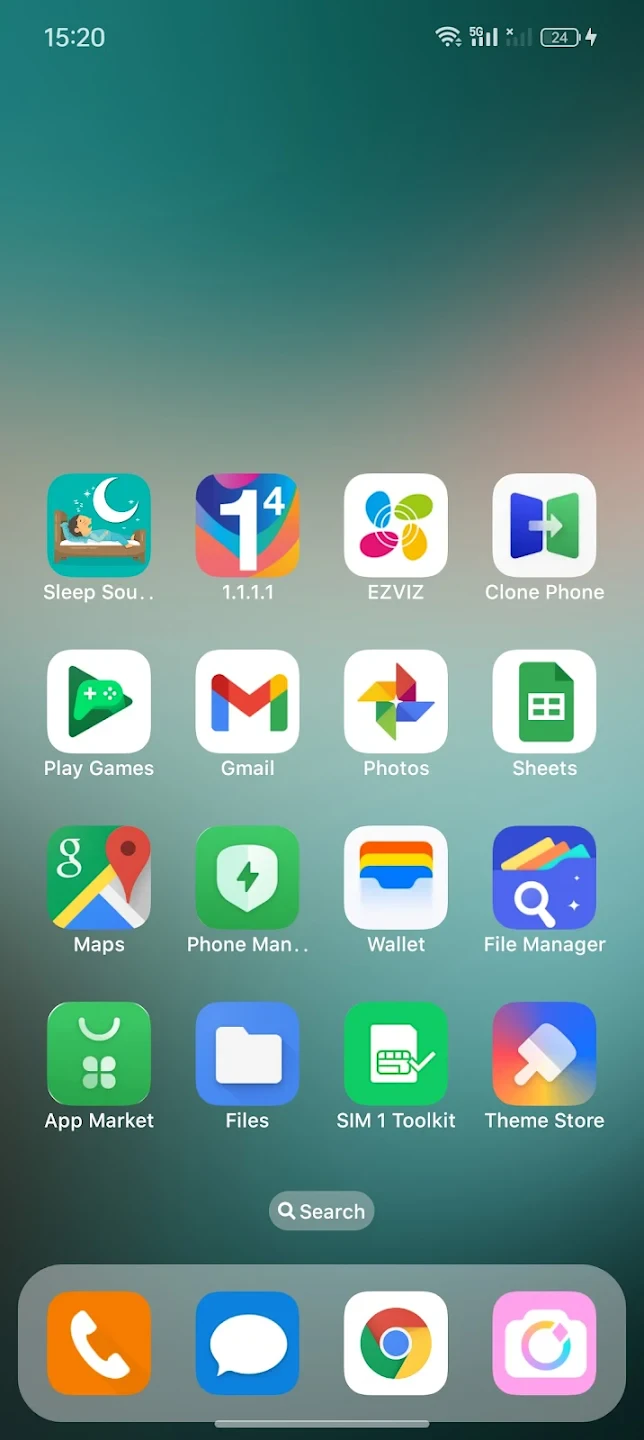Open the Theme Store
Screen dimensions: 644x1440
[x=544, y=1053]
